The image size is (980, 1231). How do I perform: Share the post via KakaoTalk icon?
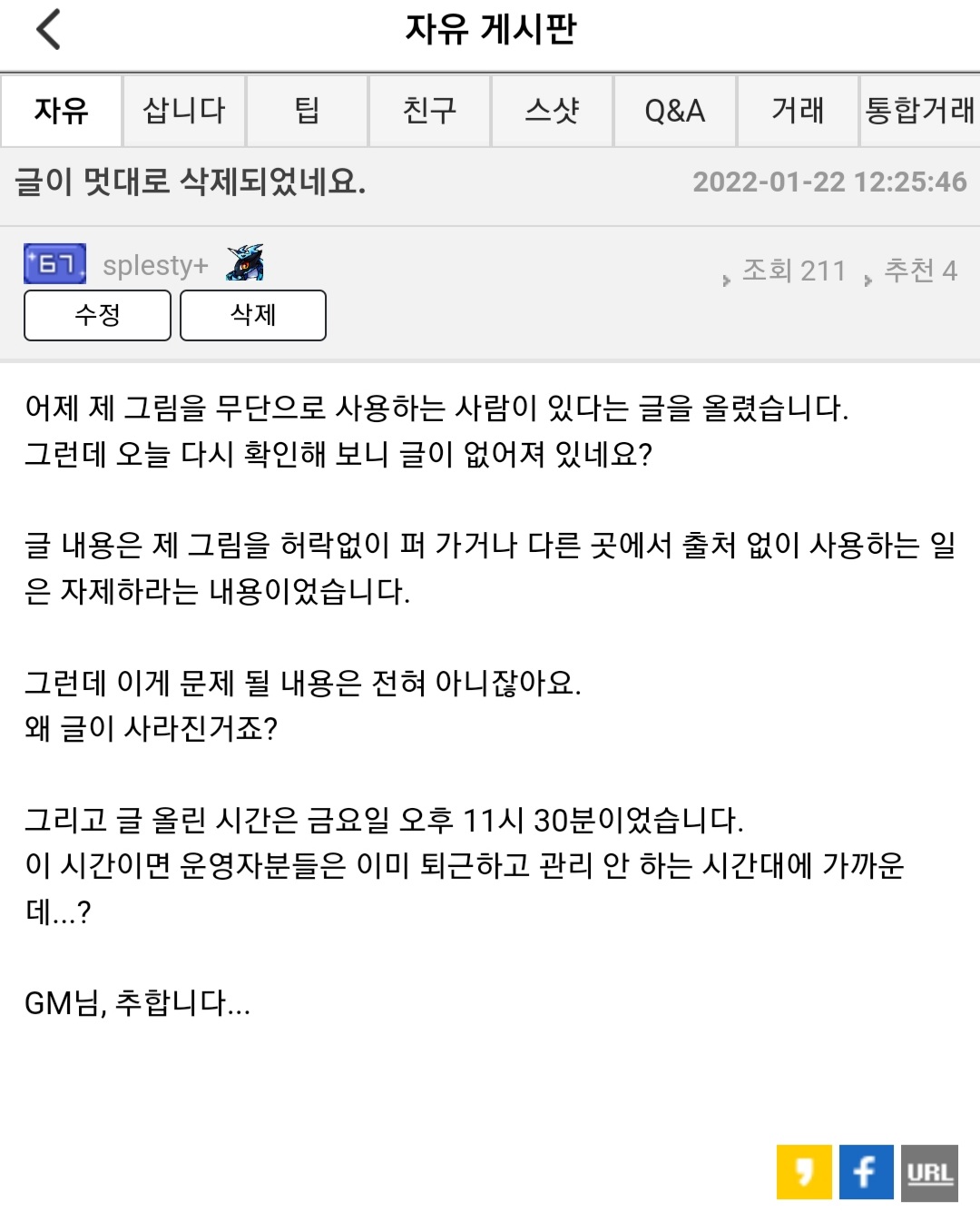coord(803,1173)
